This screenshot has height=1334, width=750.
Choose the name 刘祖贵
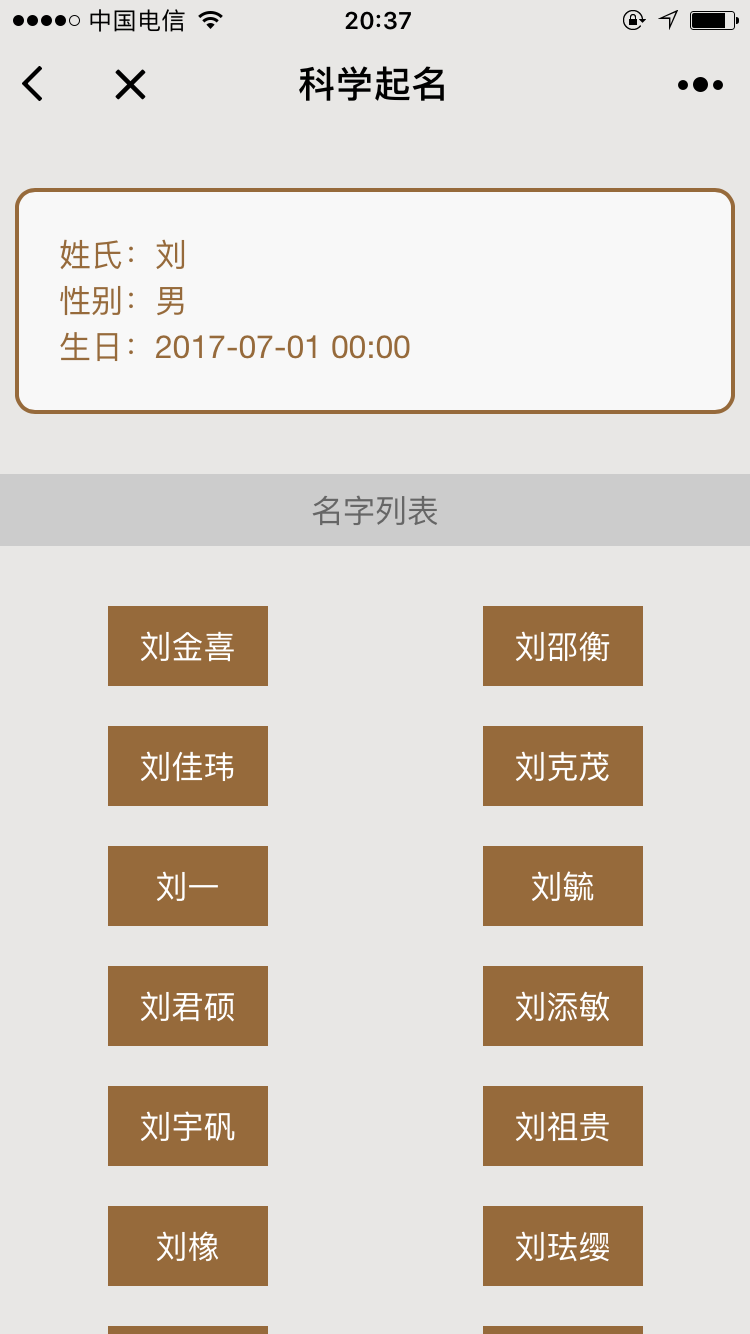[x=563, y=1126]
